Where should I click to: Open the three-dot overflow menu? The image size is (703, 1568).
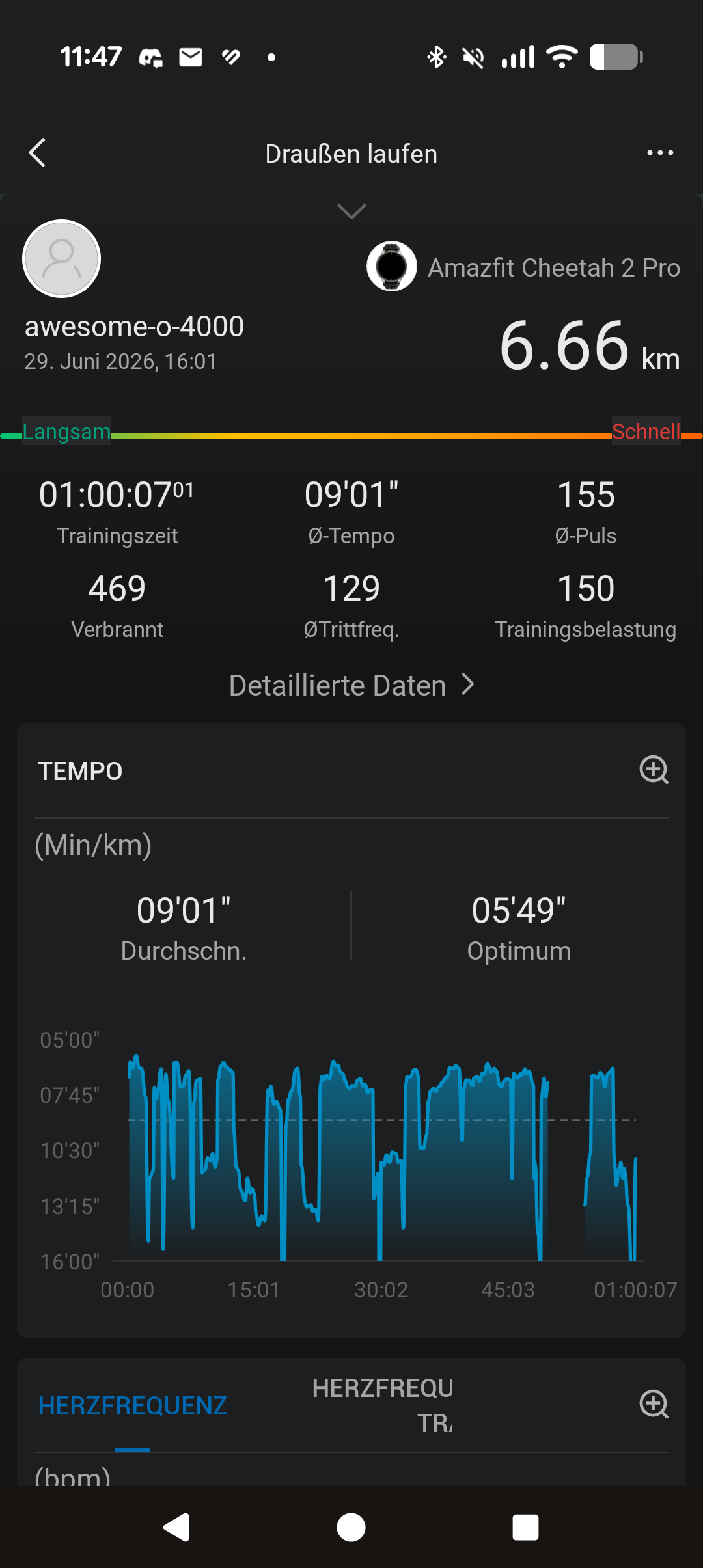pos(660,153)
